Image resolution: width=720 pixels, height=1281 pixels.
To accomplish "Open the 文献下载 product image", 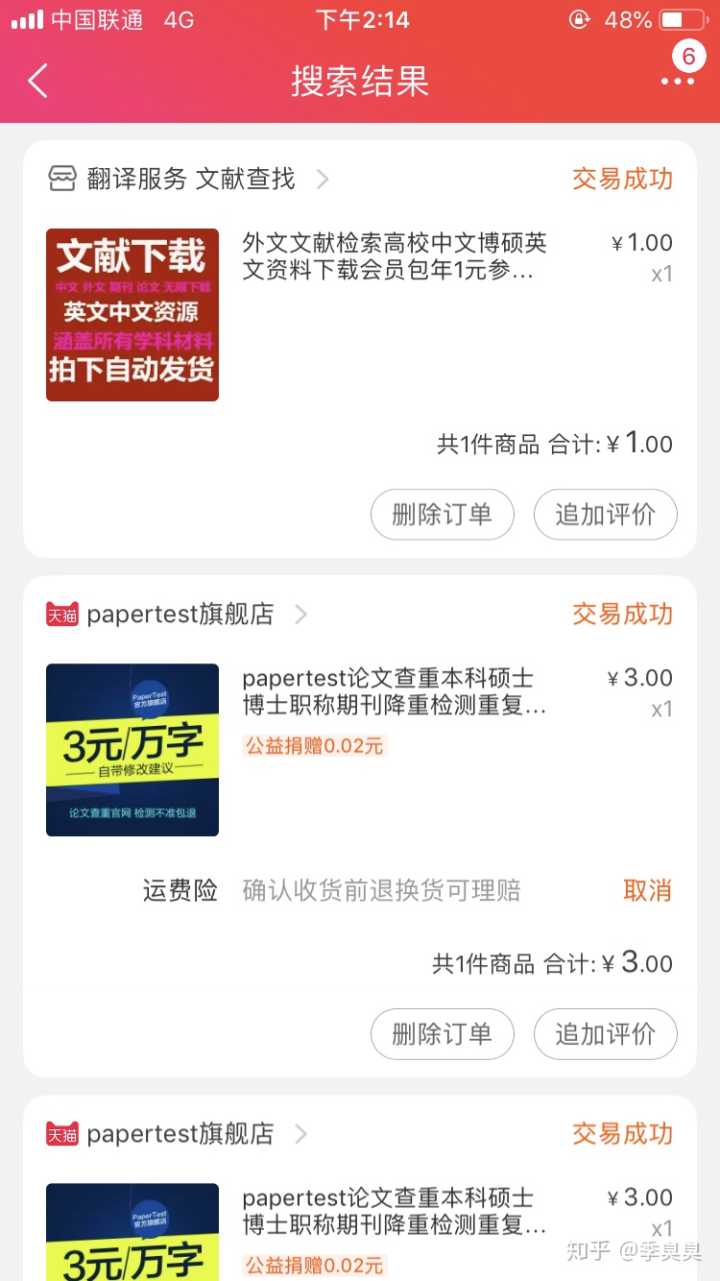I will pos(132,315).
